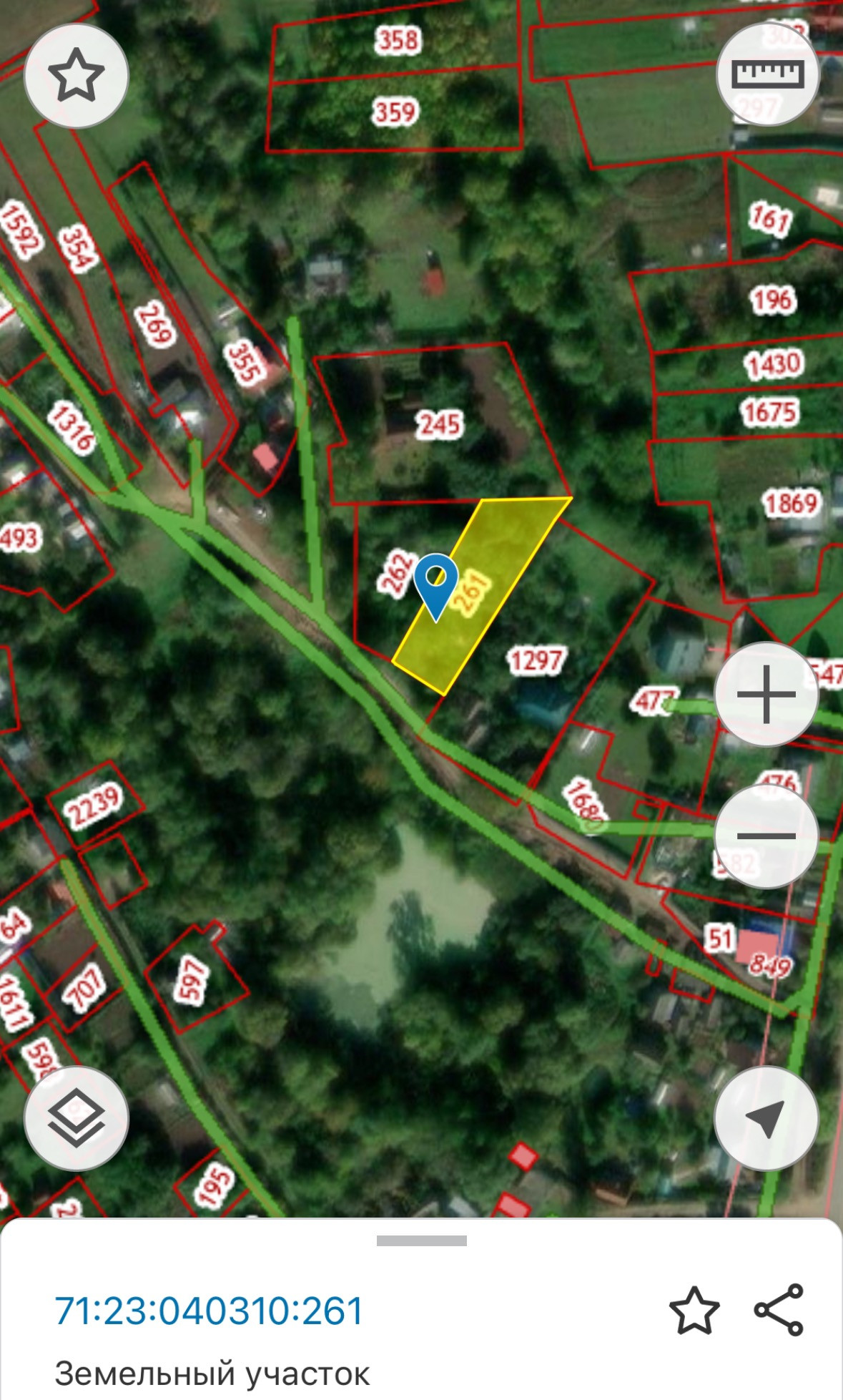
Task: Open map layers selector
Action: point(76,1118)
